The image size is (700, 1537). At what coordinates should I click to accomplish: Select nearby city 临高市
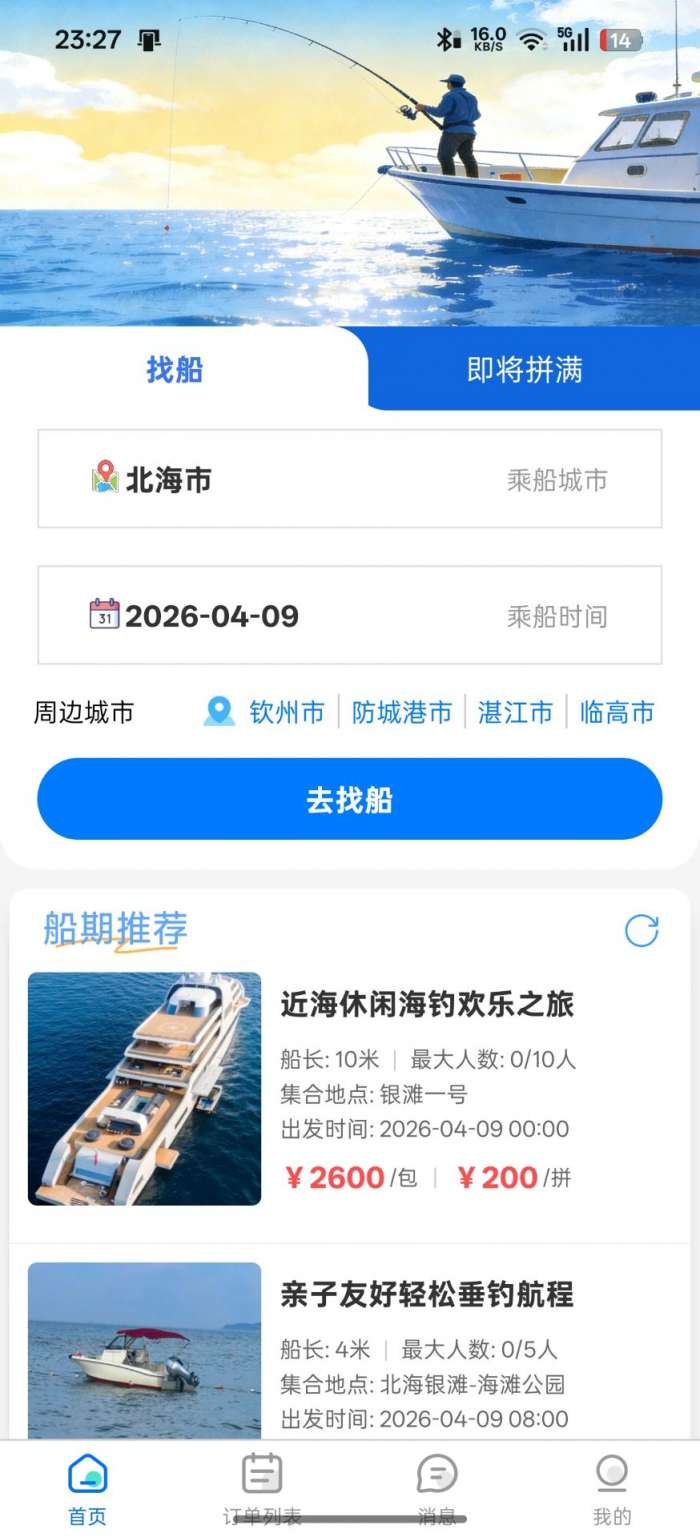[616, 713]
